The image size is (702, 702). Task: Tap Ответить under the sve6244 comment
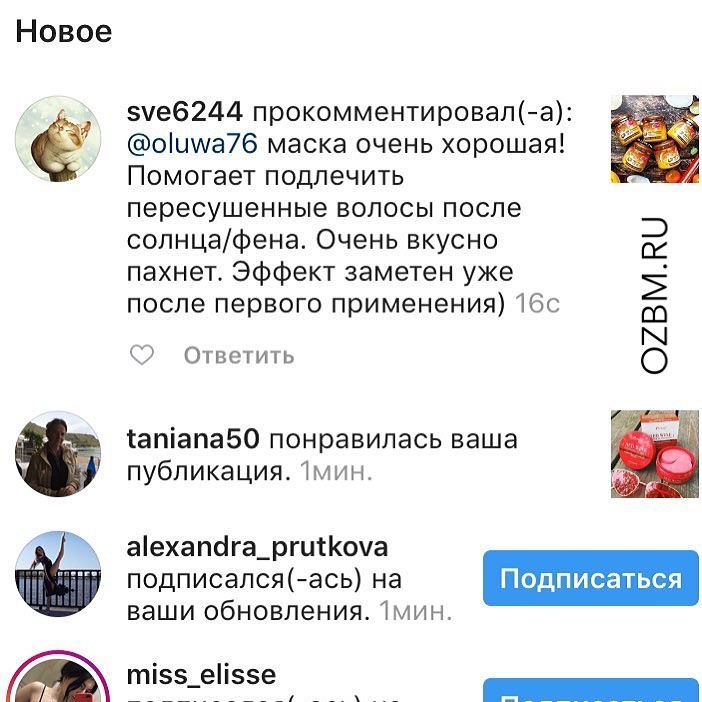(x=238, y=355)
